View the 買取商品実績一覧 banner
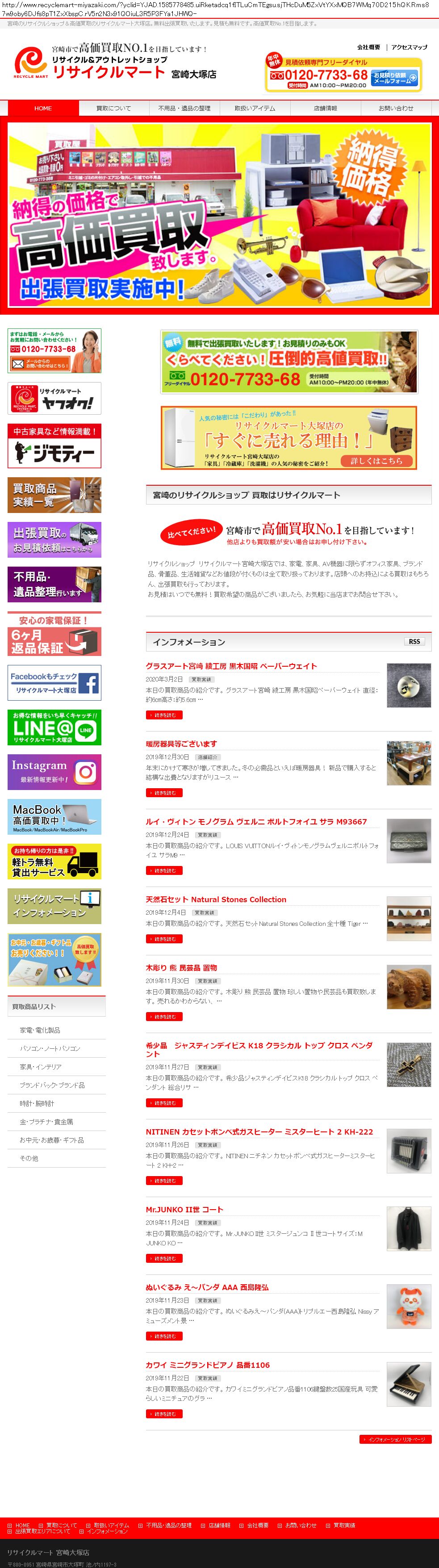This screenshot has width=439, height=1568. tap(55, 495)
